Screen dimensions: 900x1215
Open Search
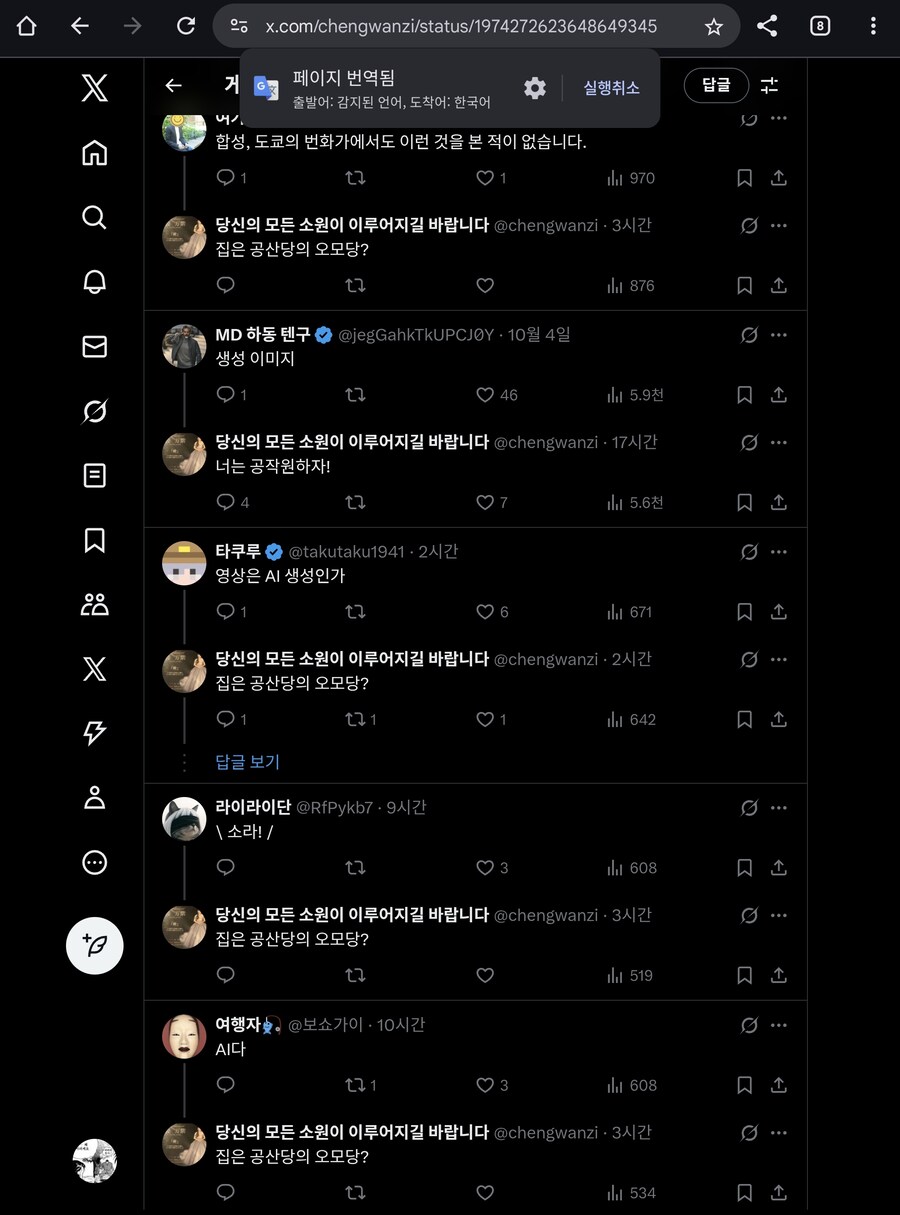(x=94, y=217)
